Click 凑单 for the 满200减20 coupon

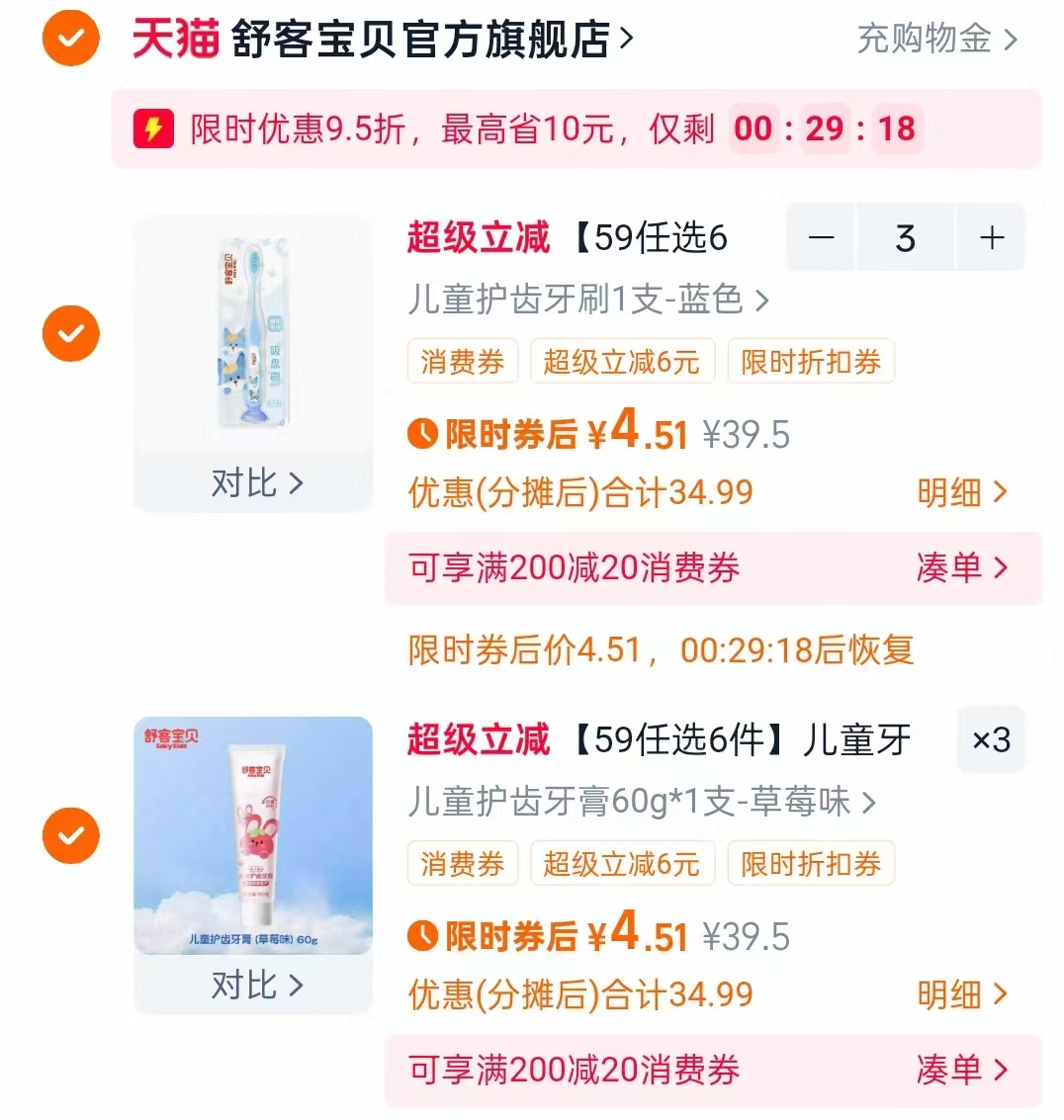click(x=953, y=567)
